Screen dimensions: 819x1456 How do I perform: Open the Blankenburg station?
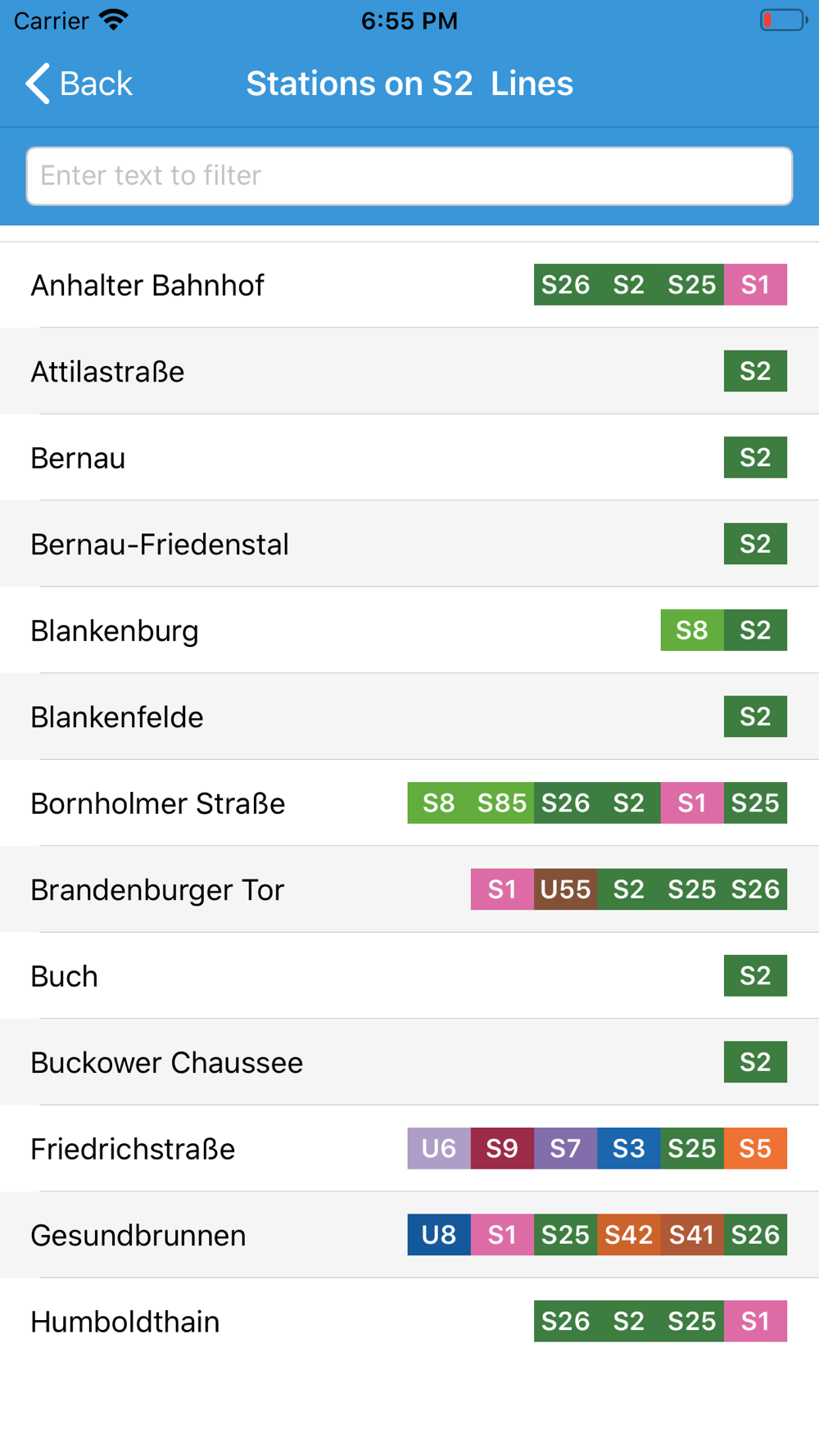click(409, 631)
